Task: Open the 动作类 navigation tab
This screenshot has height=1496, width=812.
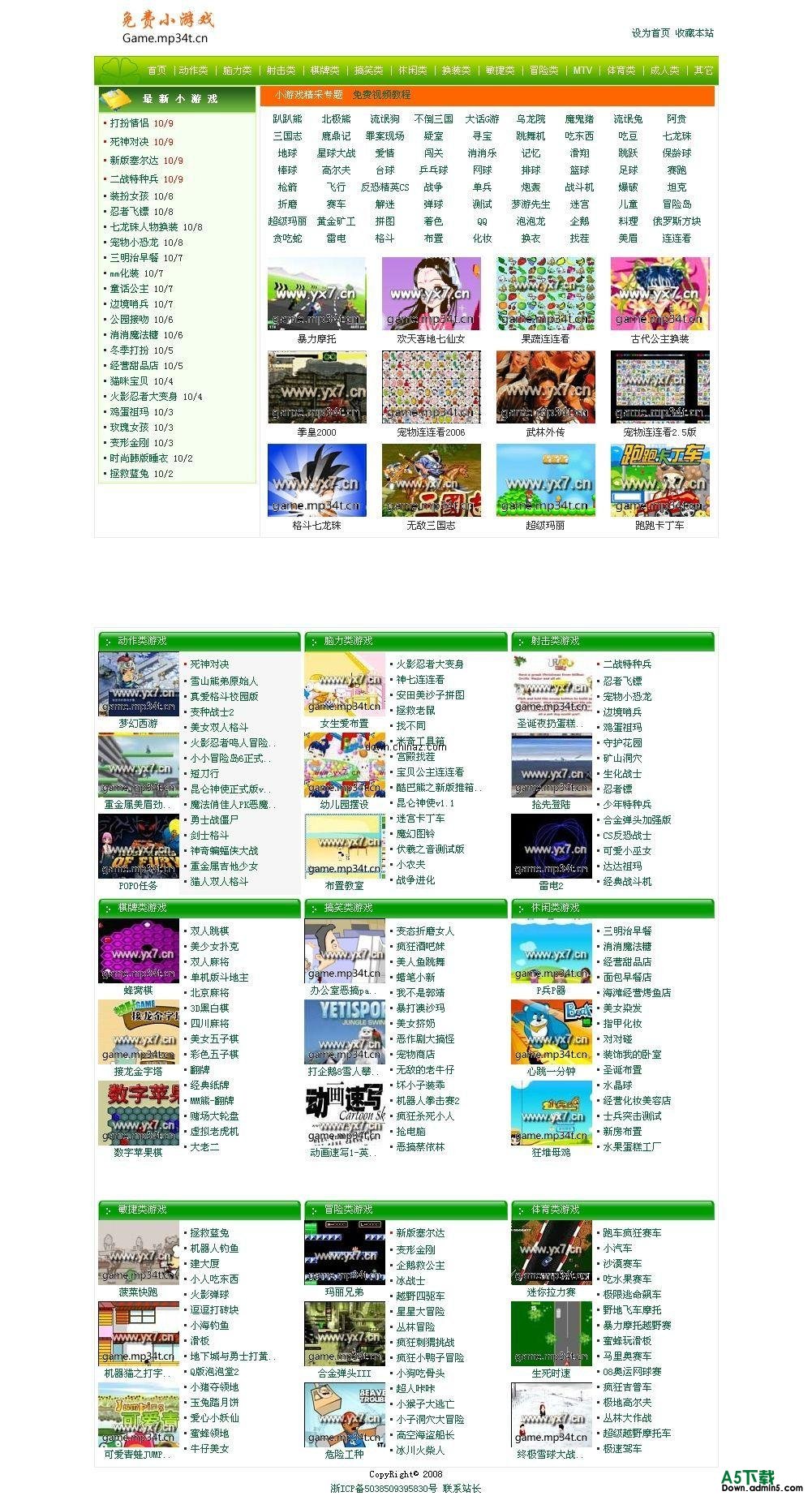Action: (193, 71)
